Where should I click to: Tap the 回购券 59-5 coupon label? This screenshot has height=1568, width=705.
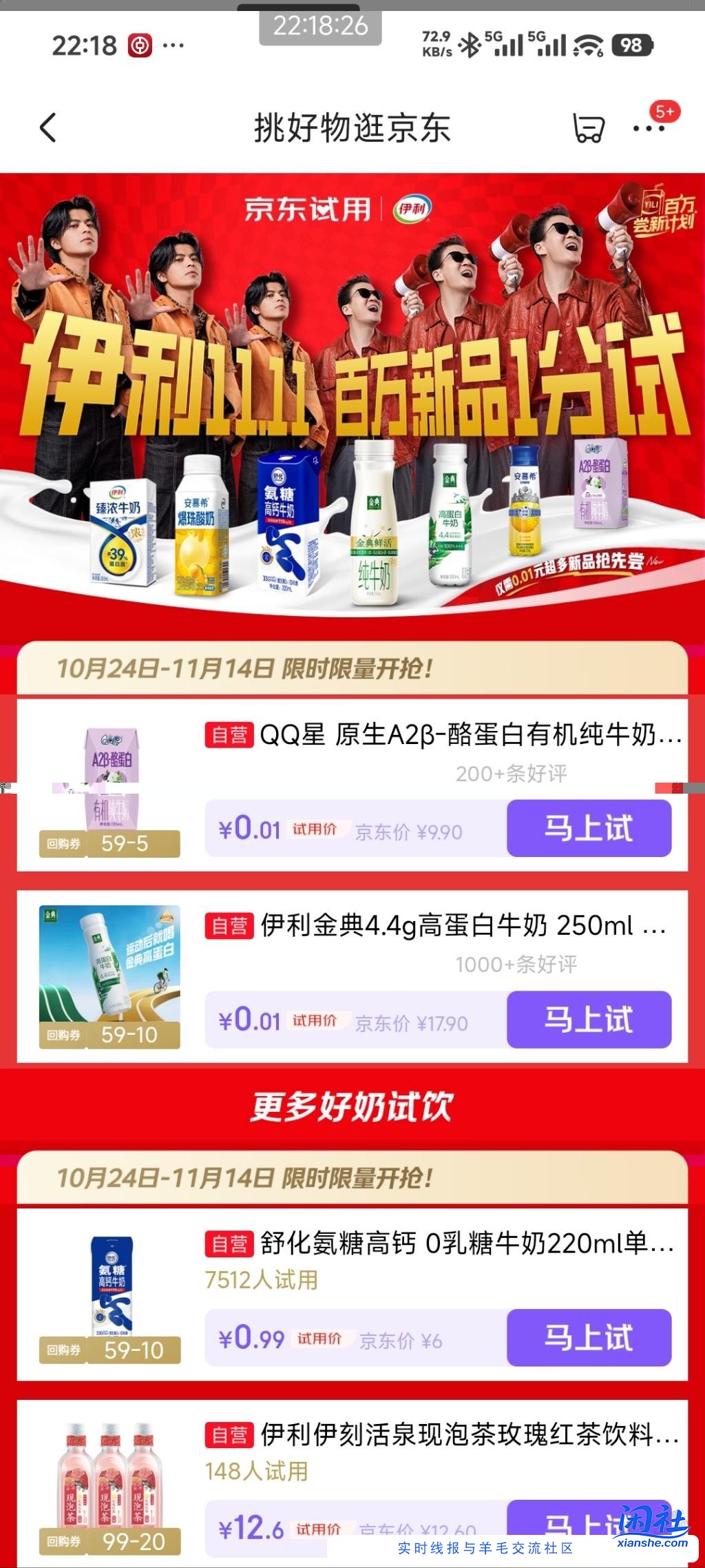coord(110,843)
